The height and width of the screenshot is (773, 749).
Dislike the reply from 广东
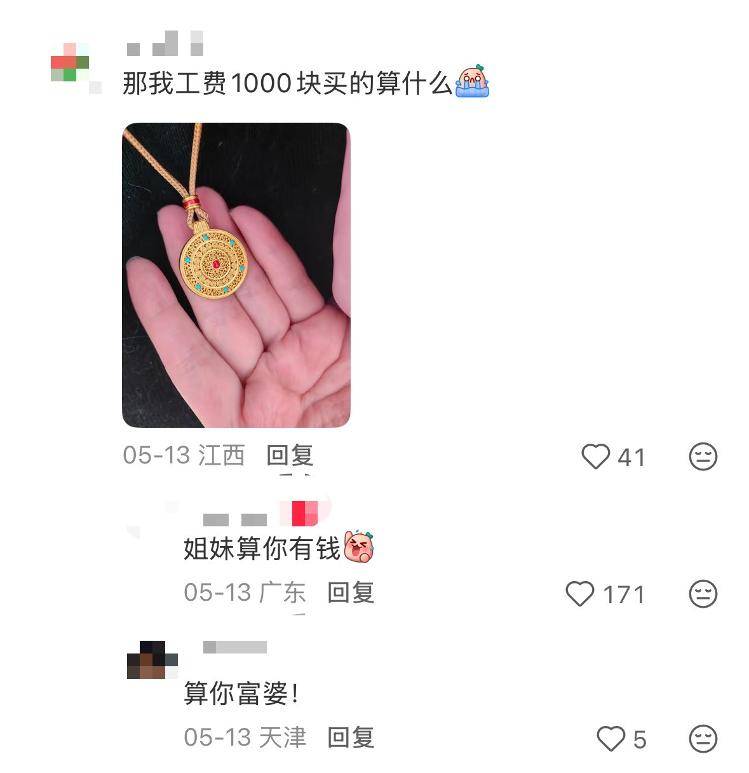coord(703,594)
